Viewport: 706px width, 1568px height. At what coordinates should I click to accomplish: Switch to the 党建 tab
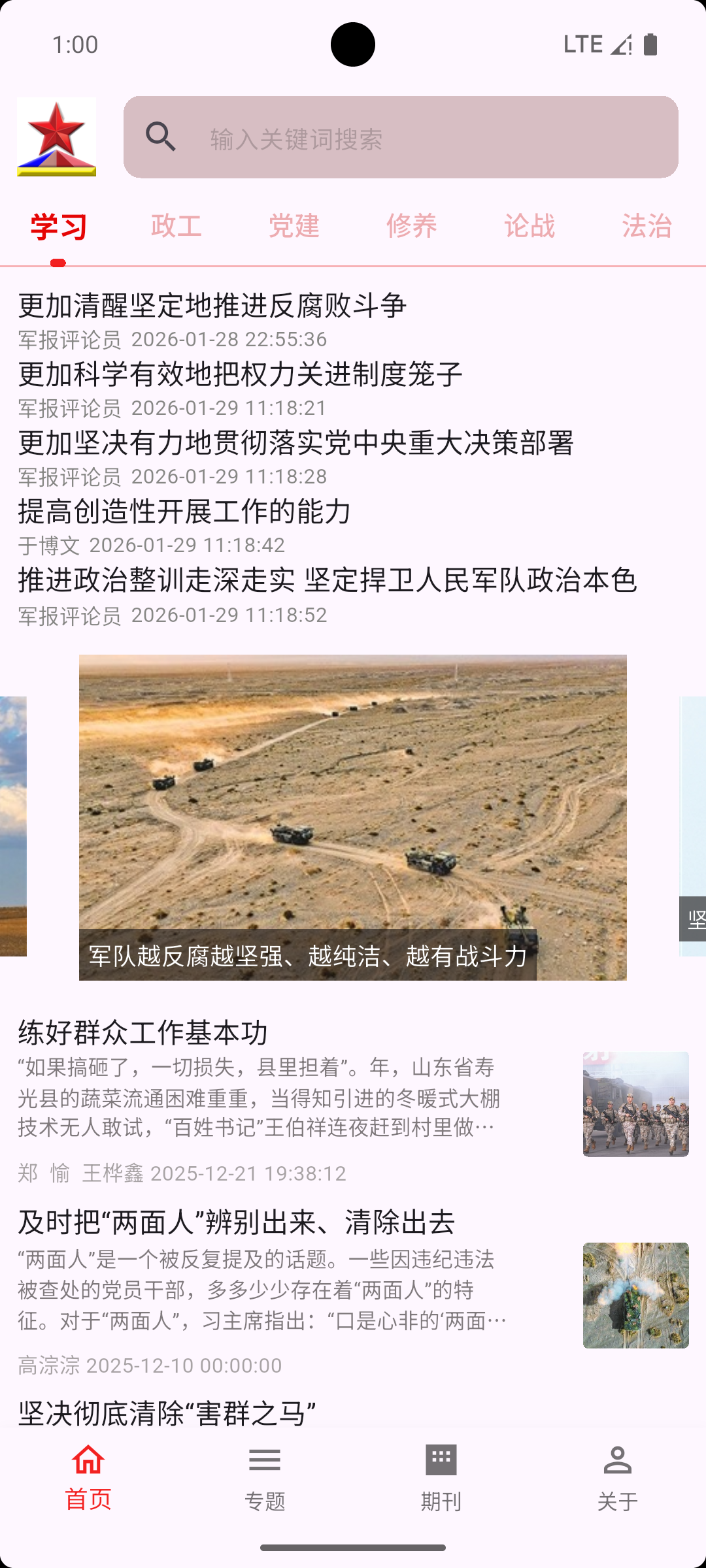(x=294, y=226)
